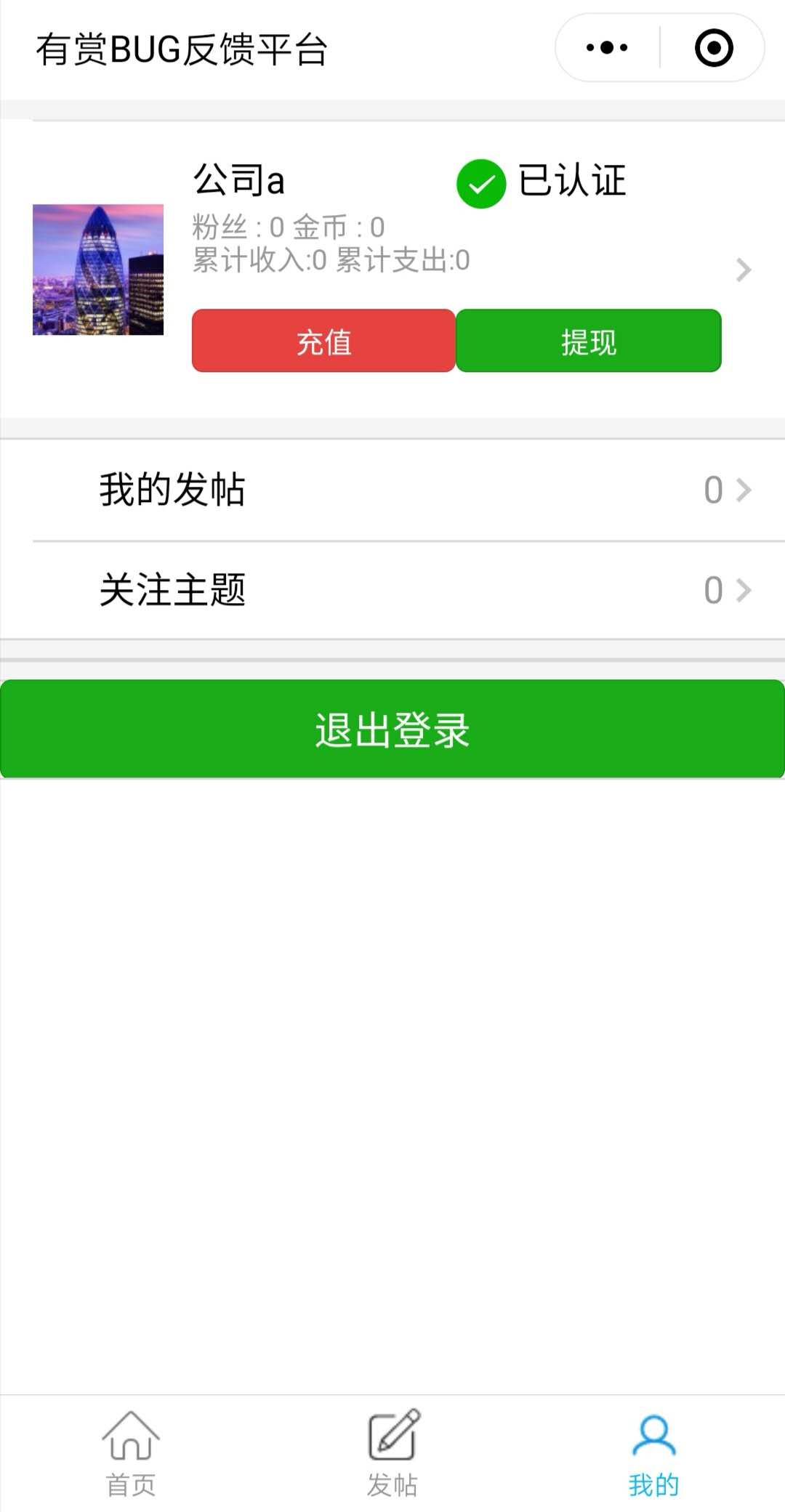Tap the 充值 recharge button

(x=323, y=341)
